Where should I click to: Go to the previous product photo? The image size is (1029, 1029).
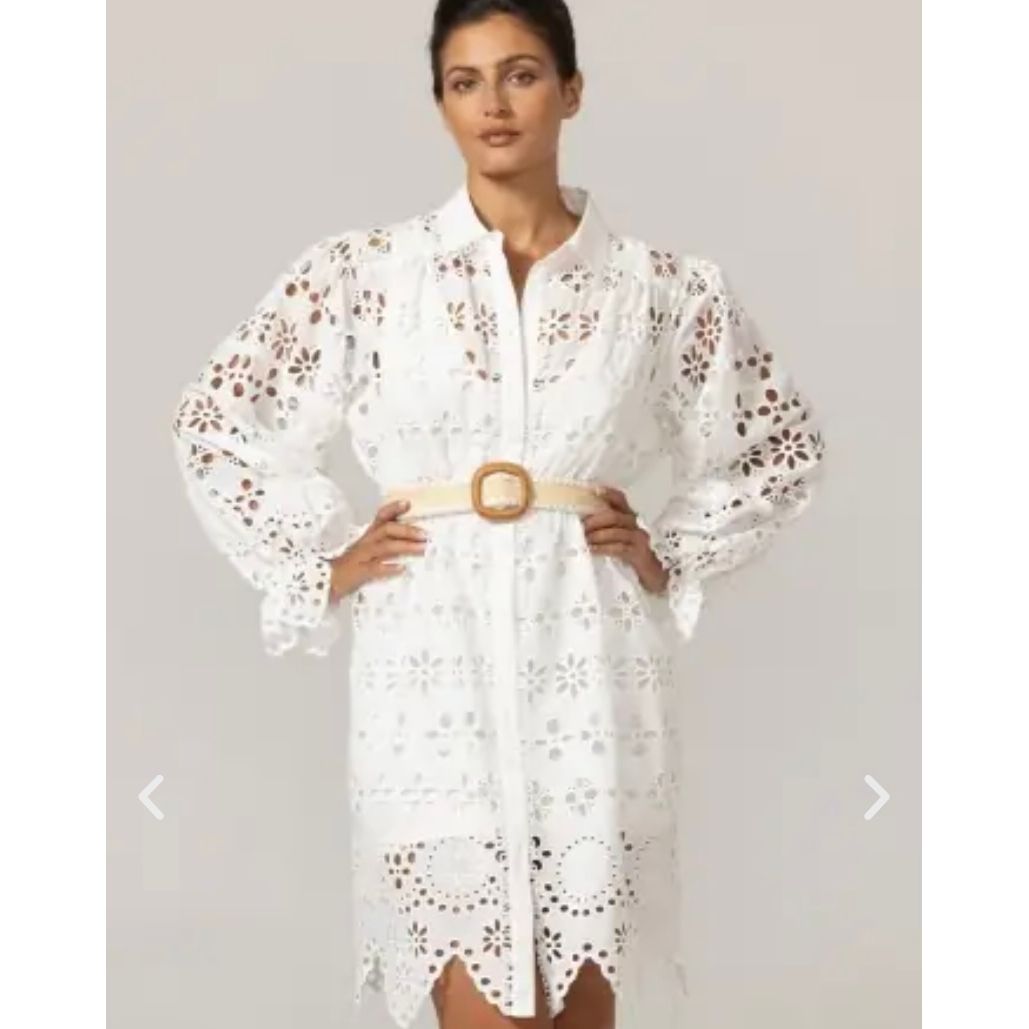coord(151,797)
